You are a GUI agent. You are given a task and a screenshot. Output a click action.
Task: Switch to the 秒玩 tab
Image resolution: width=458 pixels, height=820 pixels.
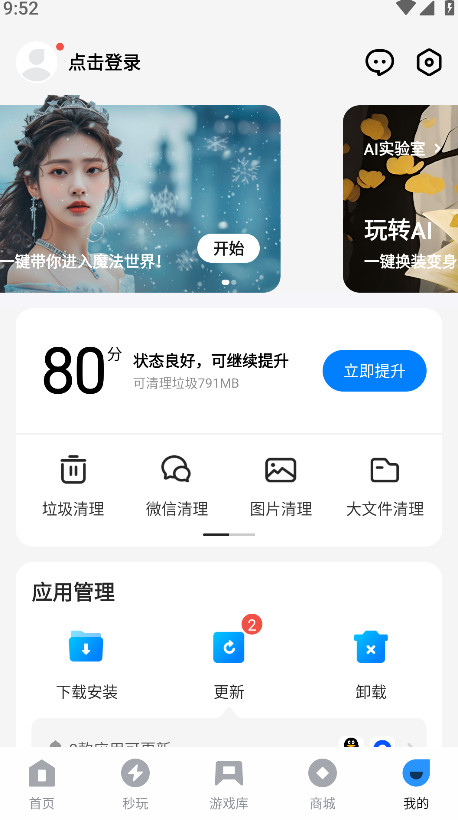coord(135,784)
